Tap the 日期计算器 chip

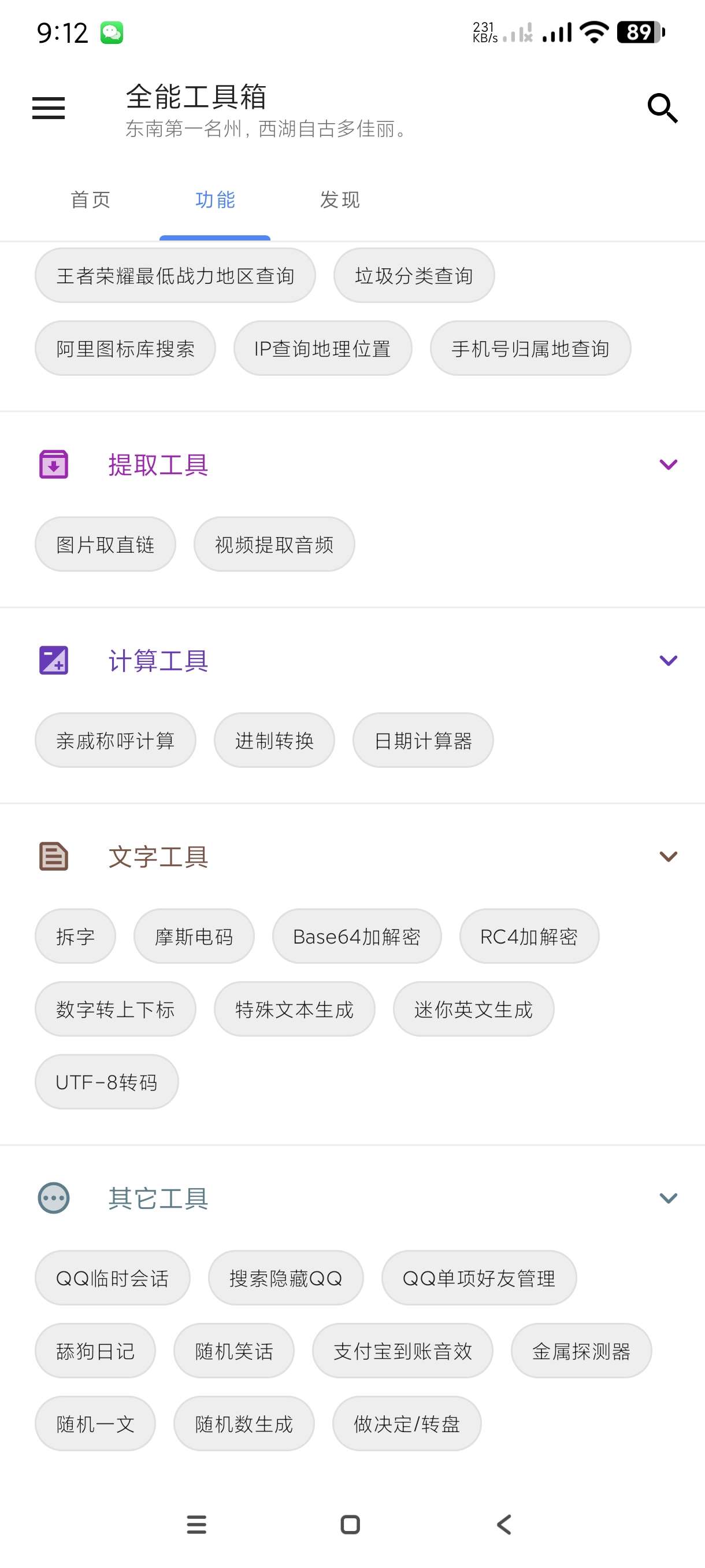tap(423, 741)
